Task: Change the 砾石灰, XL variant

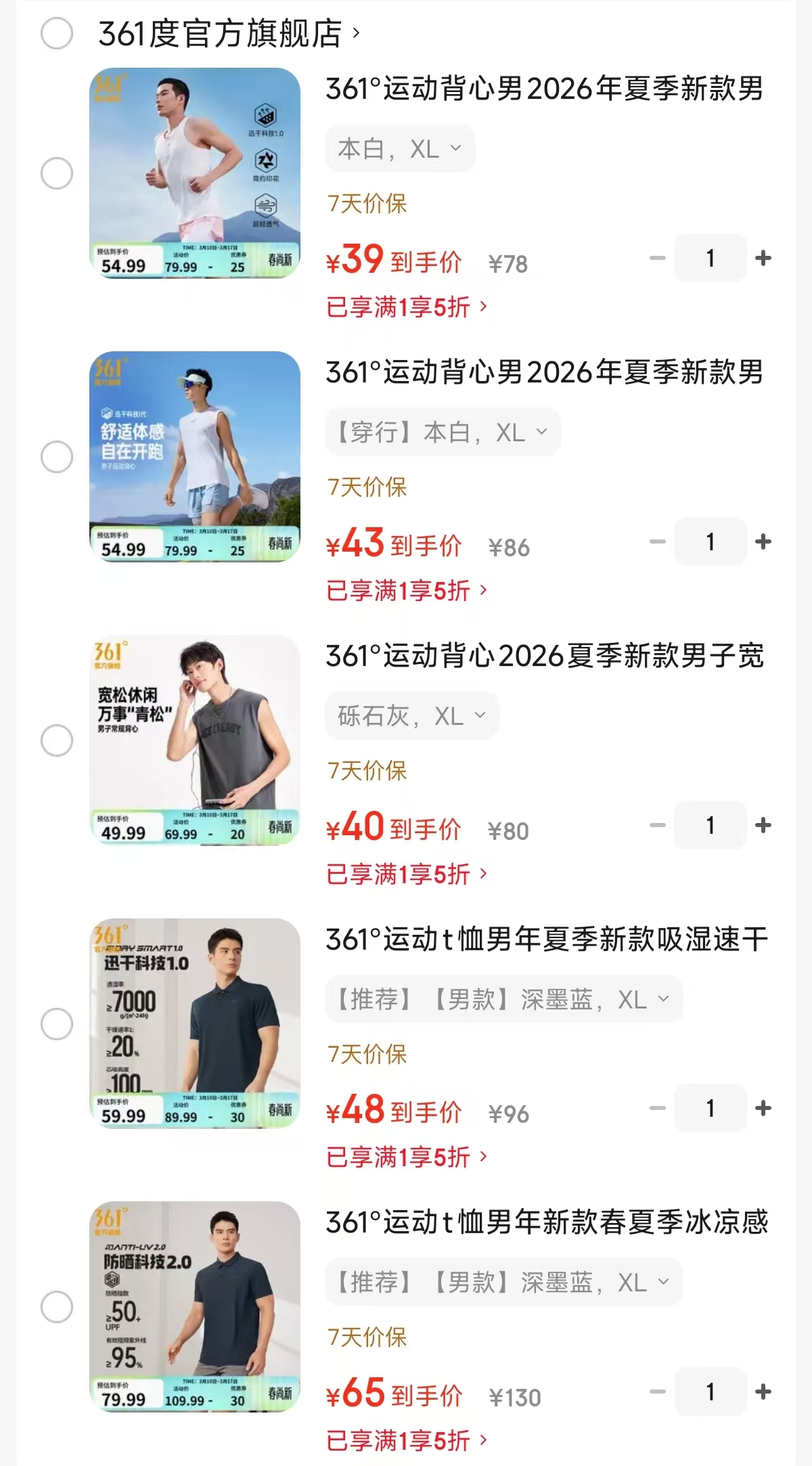Action: click(411, 716)
